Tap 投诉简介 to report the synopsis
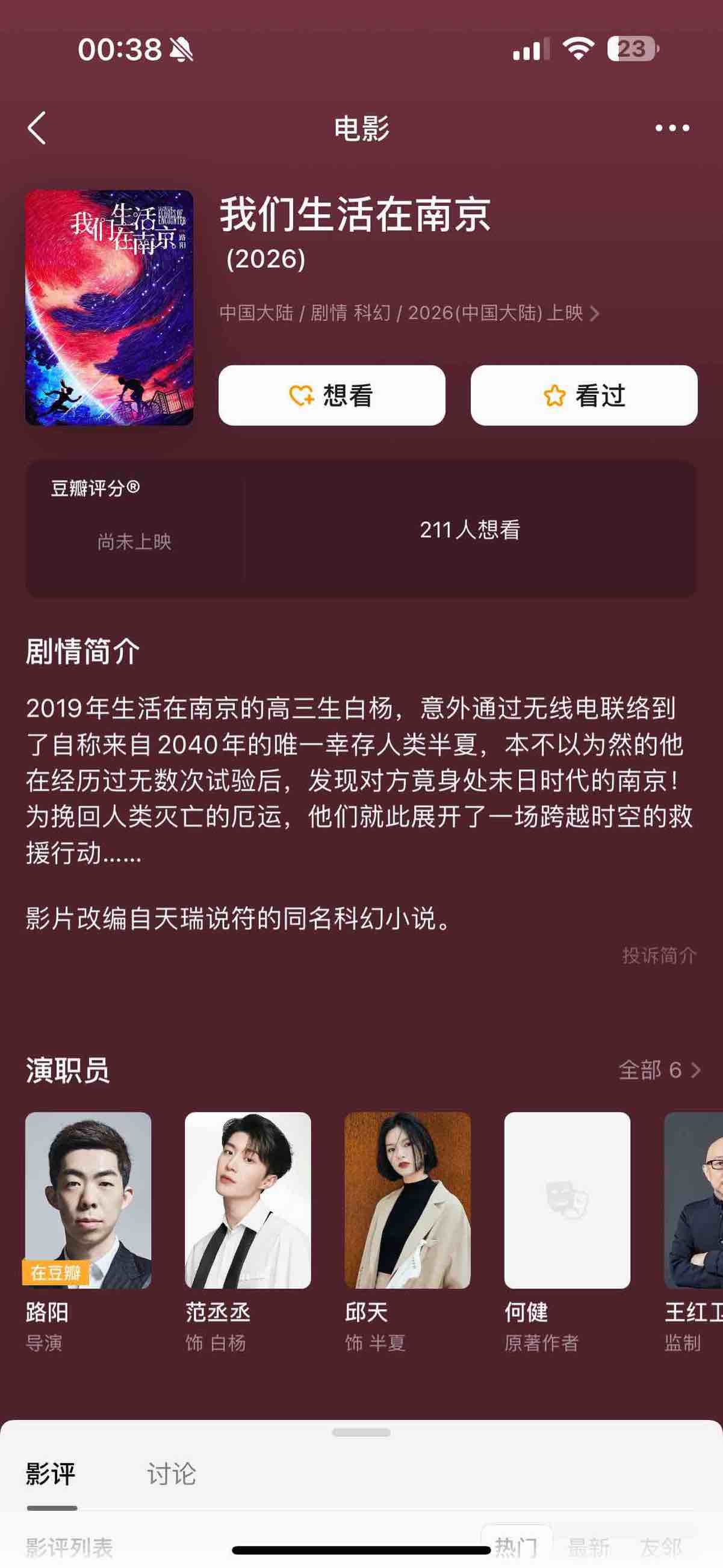Viewport: 723px width, 1568px height. 659,955
